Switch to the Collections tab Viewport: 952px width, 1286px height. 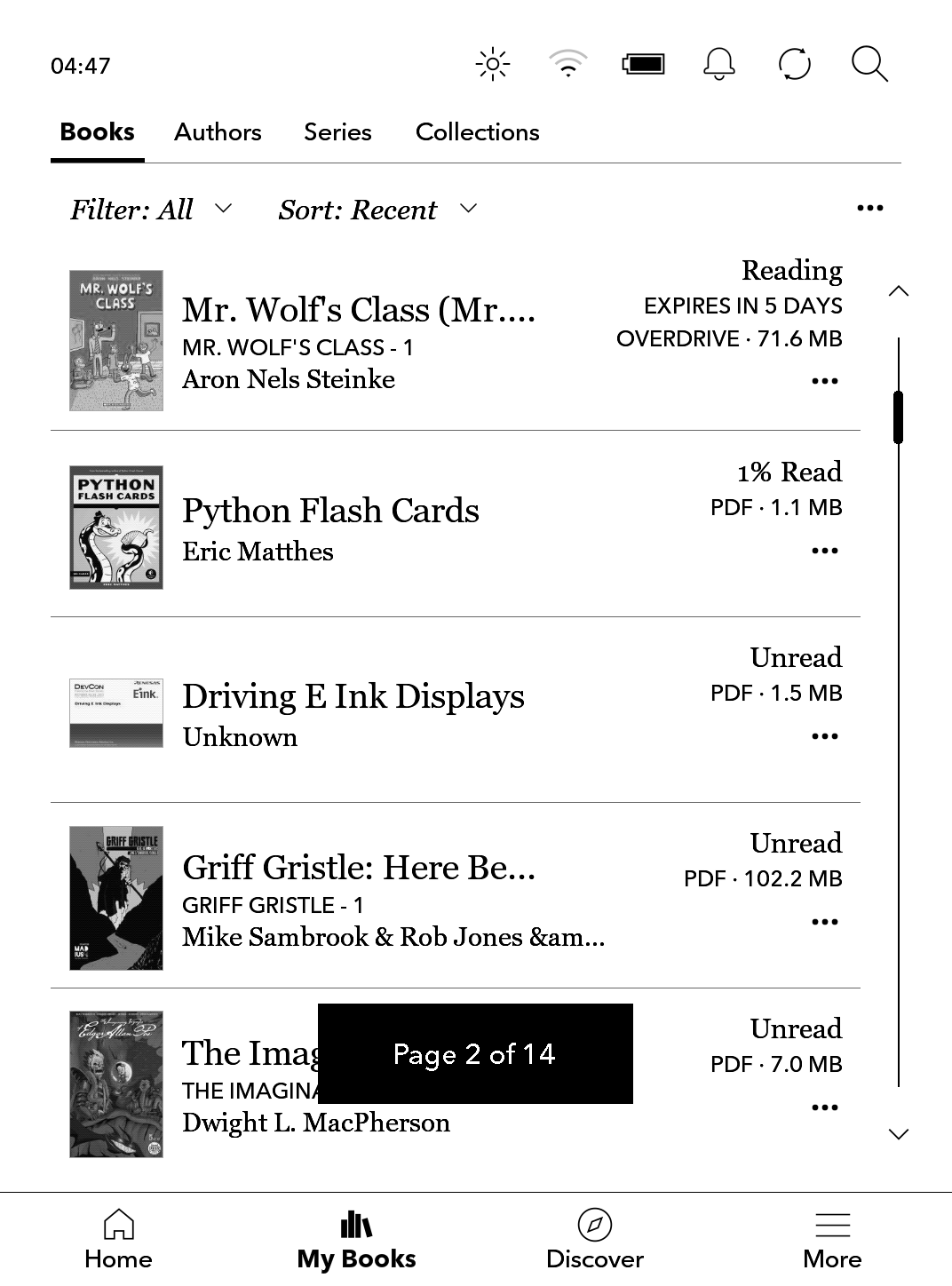[x=477, y=132]
